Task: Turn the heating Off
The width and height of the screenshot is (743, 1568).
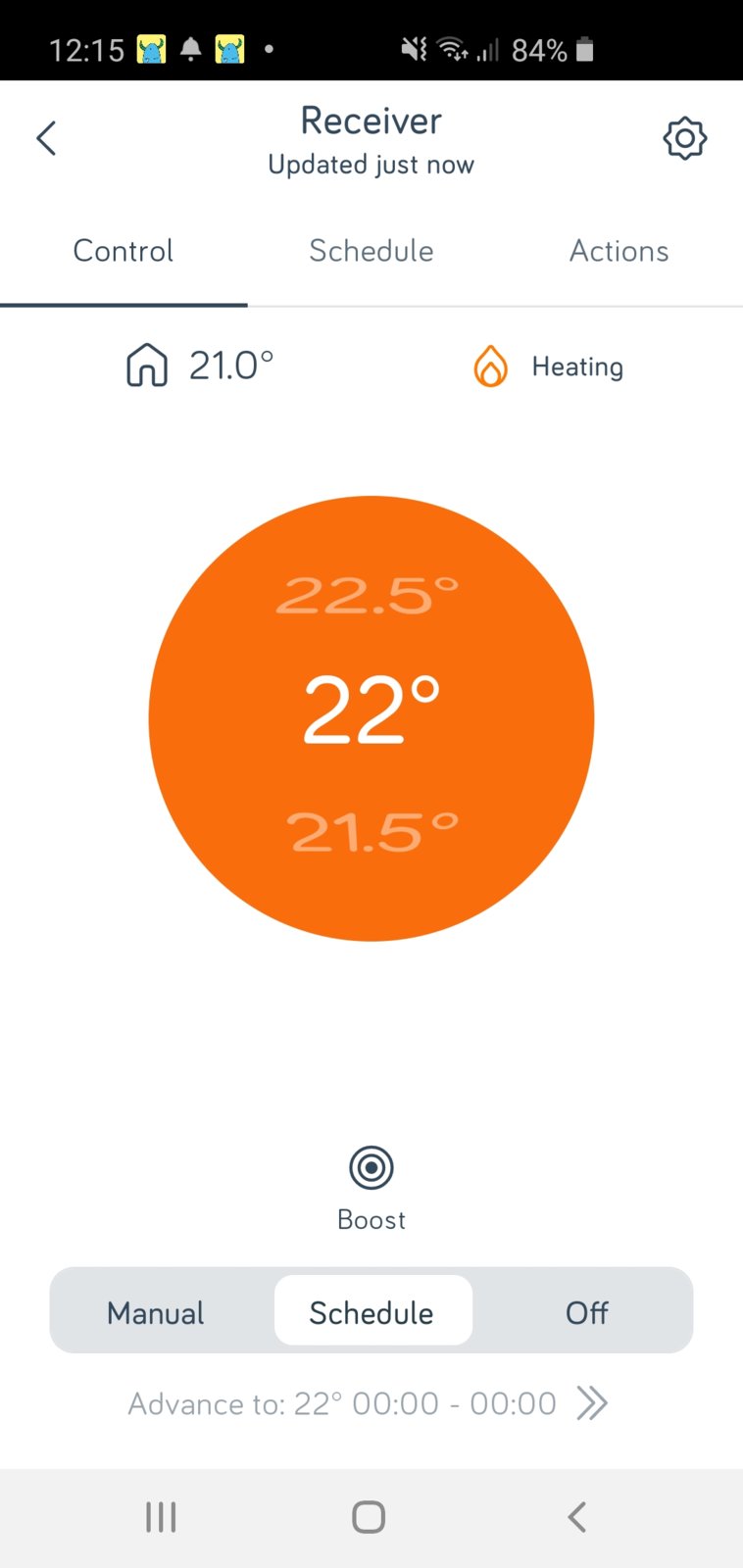Action: pos(586,1312)
